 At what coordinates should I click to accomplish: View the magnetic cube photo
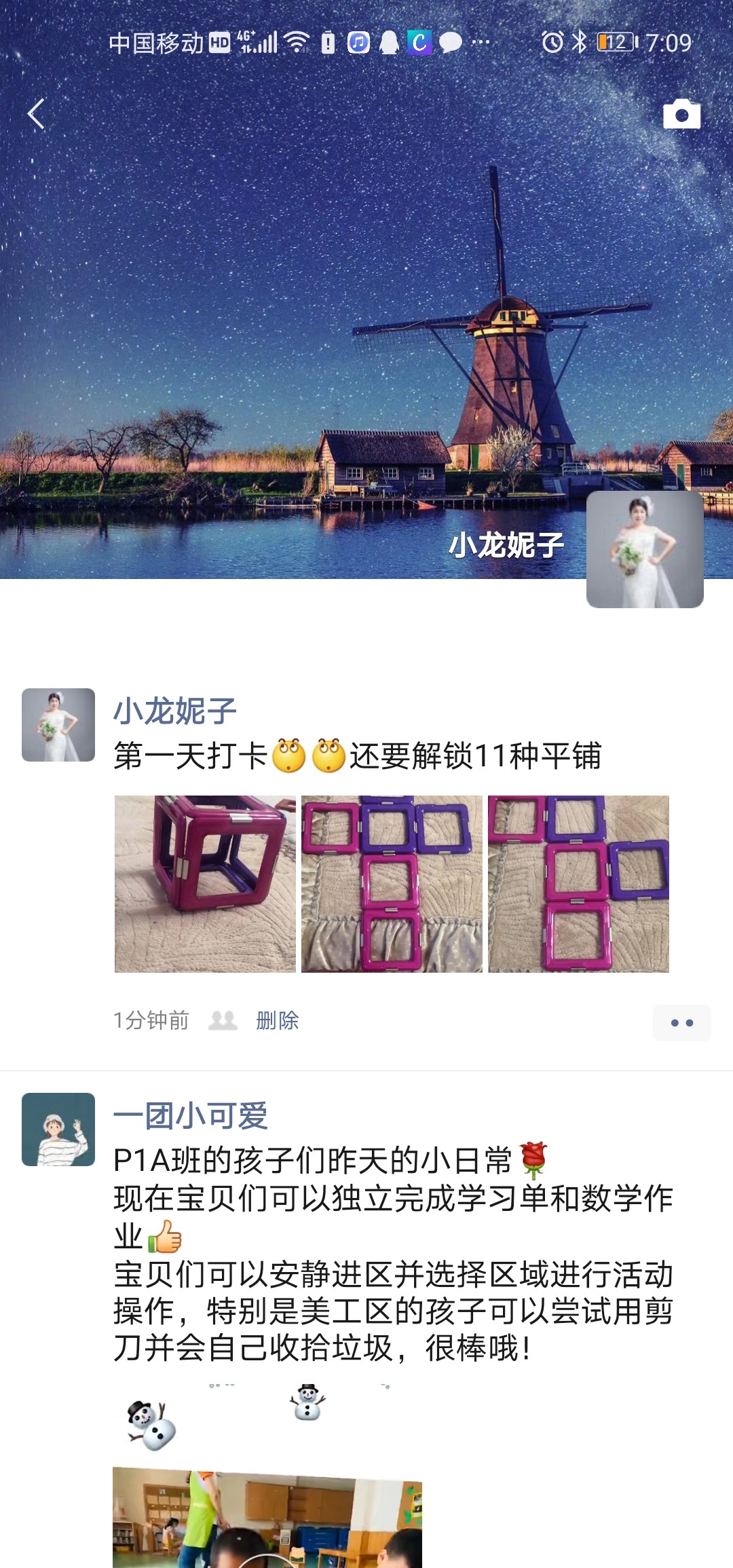(205, 884)
